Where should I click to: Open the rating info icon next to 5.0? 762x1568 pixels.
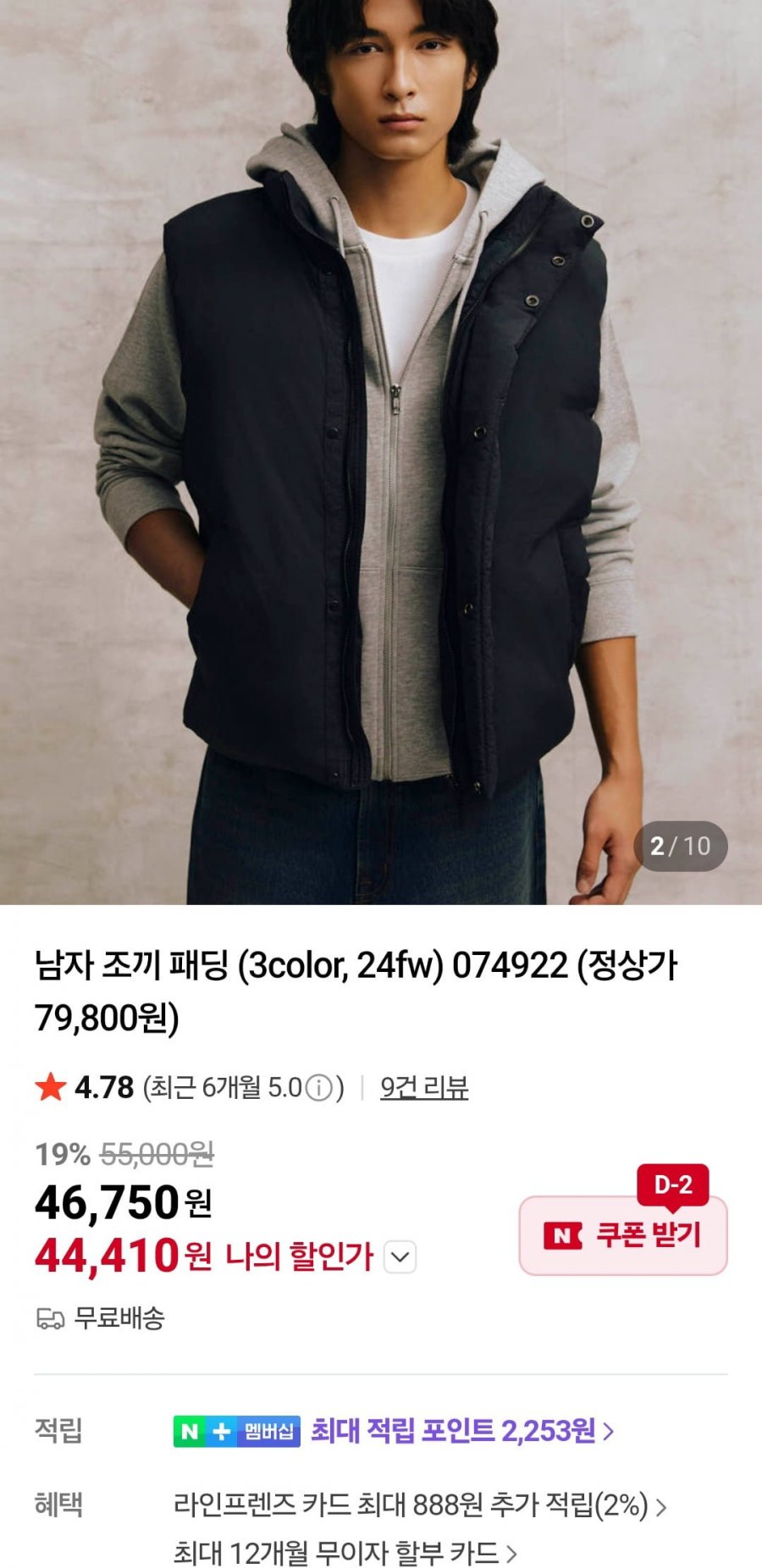coord(318,1088)
